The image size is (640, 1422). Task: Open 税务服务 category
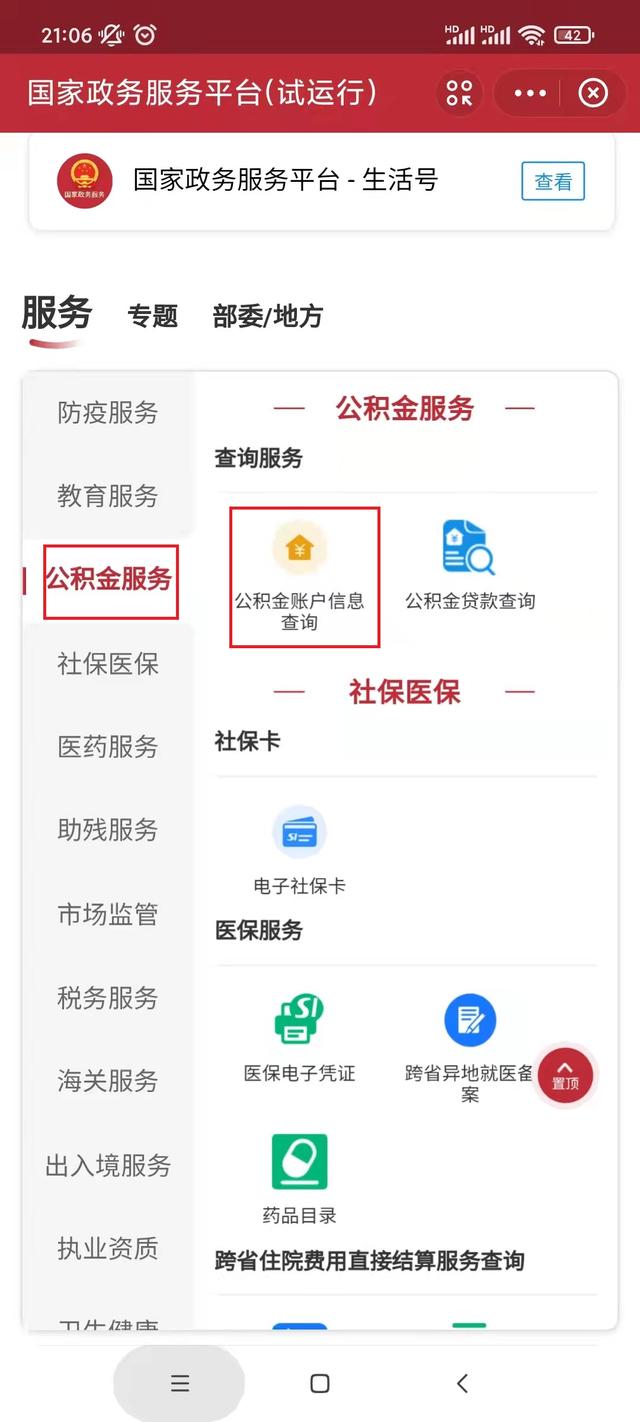tap(108, 998)
